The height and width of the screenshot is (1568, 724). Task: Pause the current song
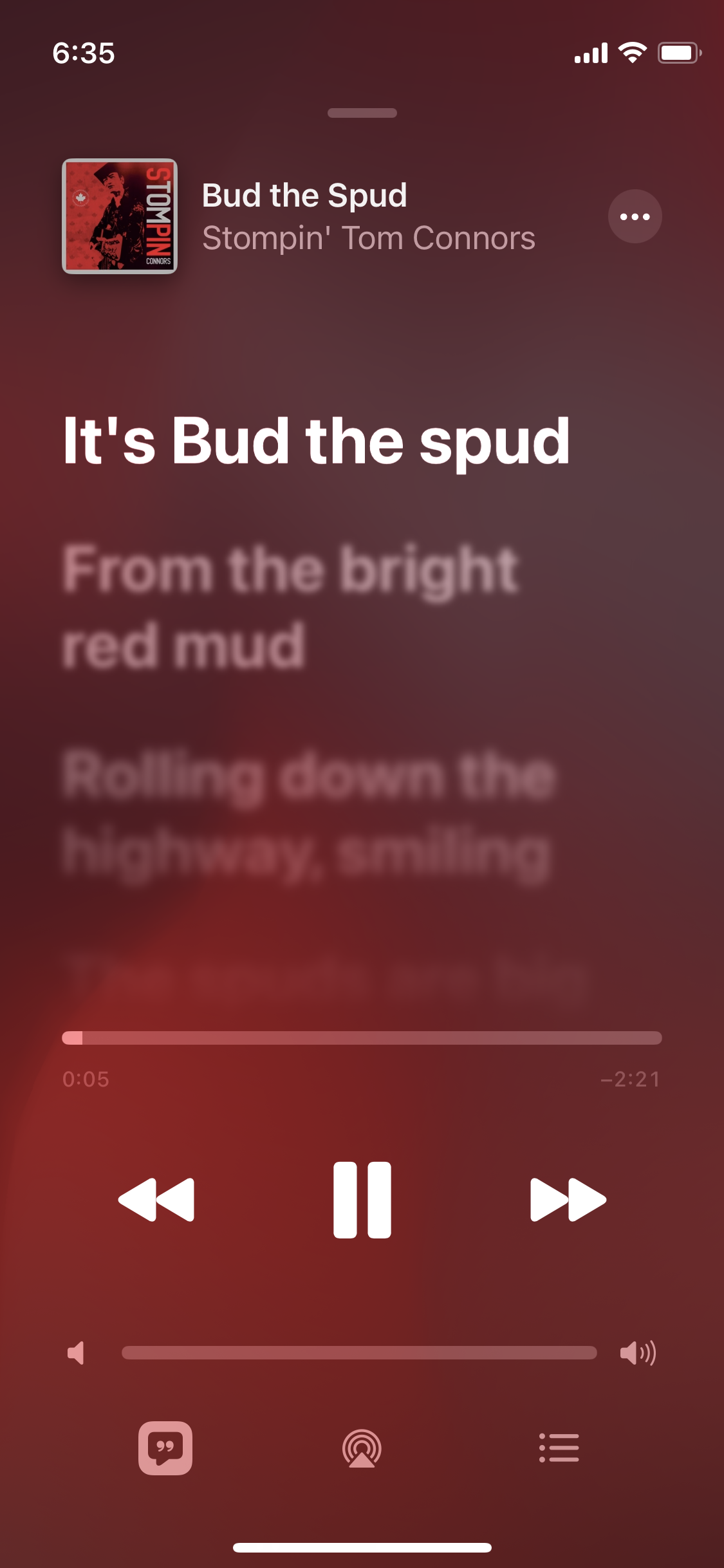pyautogui.click(x=362, y=1200)
